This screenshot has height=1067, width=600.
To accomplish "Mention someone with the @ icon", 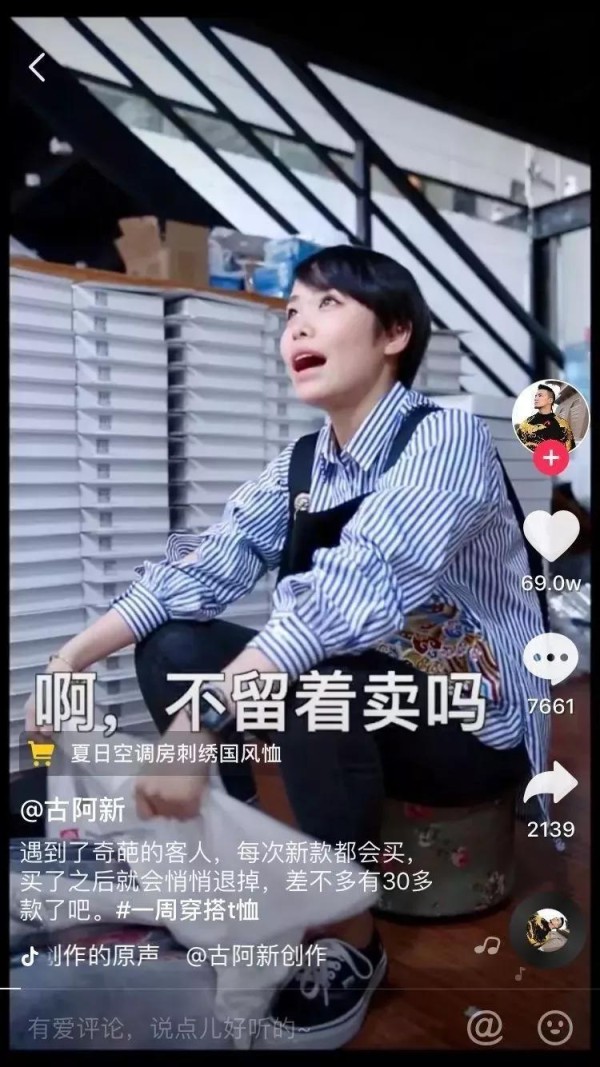I will click(484, 1026).
